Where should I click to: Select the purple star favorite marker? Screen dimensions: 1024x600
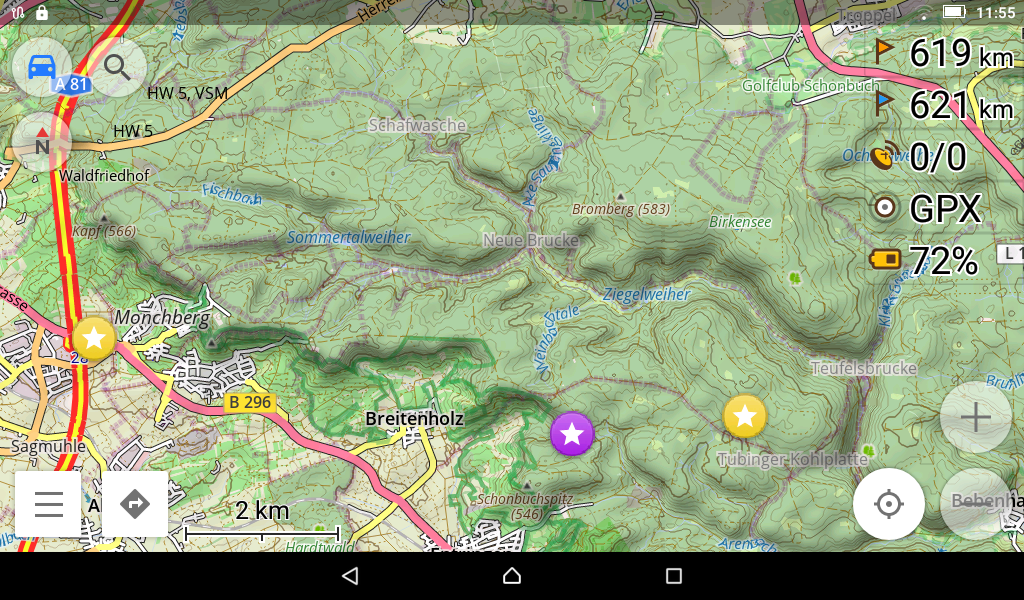coord(572,434)
